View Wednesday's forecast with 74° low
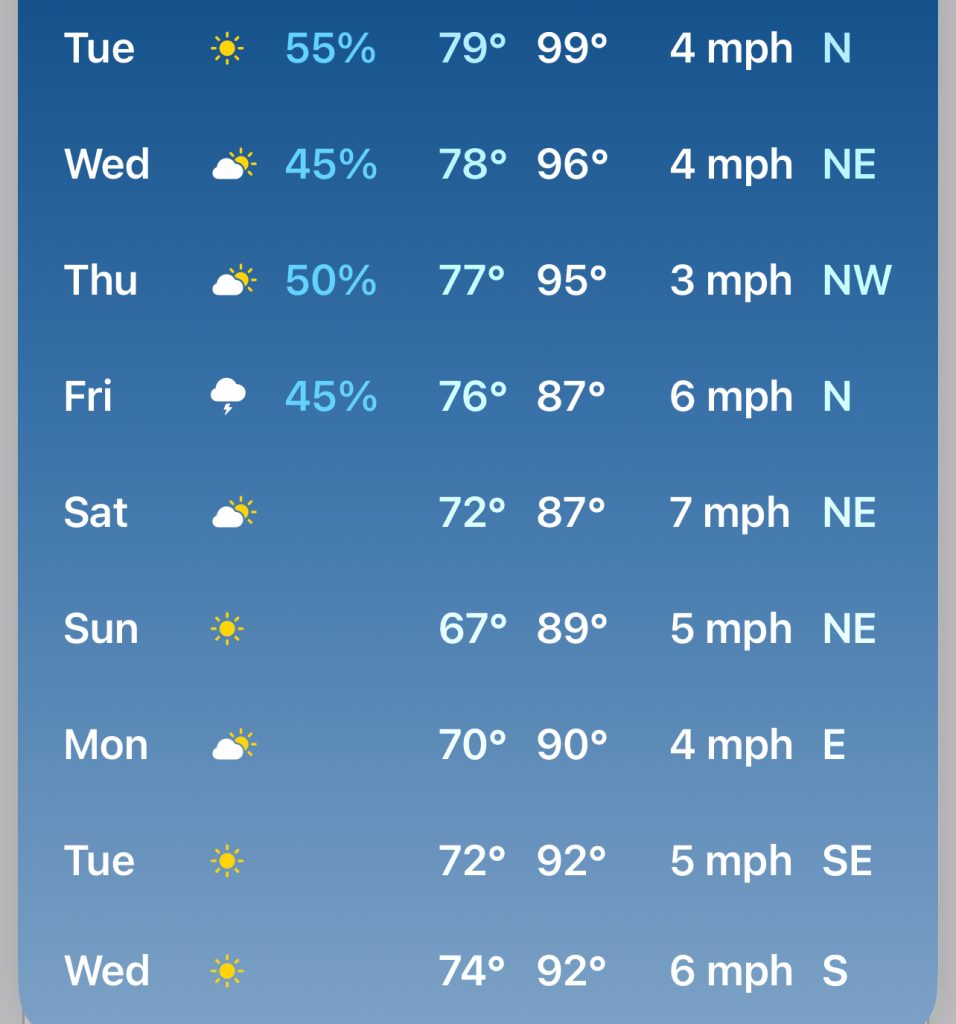The height and width of the screenshot is (1024, 956). (477, 970)
